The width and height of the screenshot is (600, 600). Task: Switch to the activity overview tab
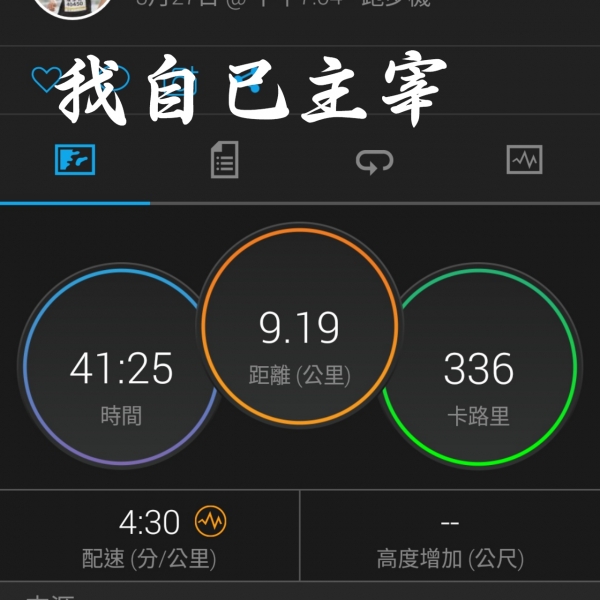75,160
